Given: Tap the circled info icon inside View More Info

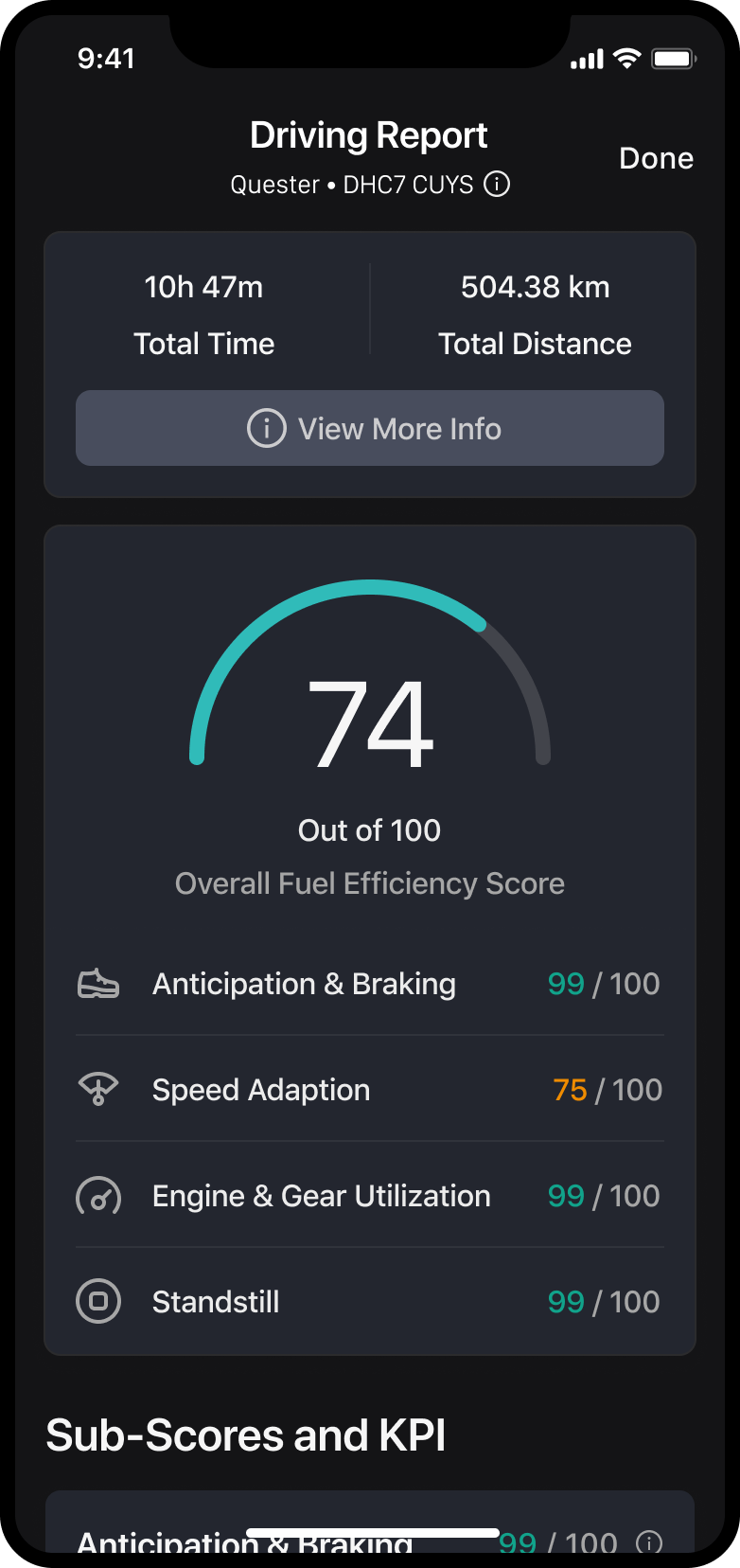Looking at the screenshot, I should (266, 428).
